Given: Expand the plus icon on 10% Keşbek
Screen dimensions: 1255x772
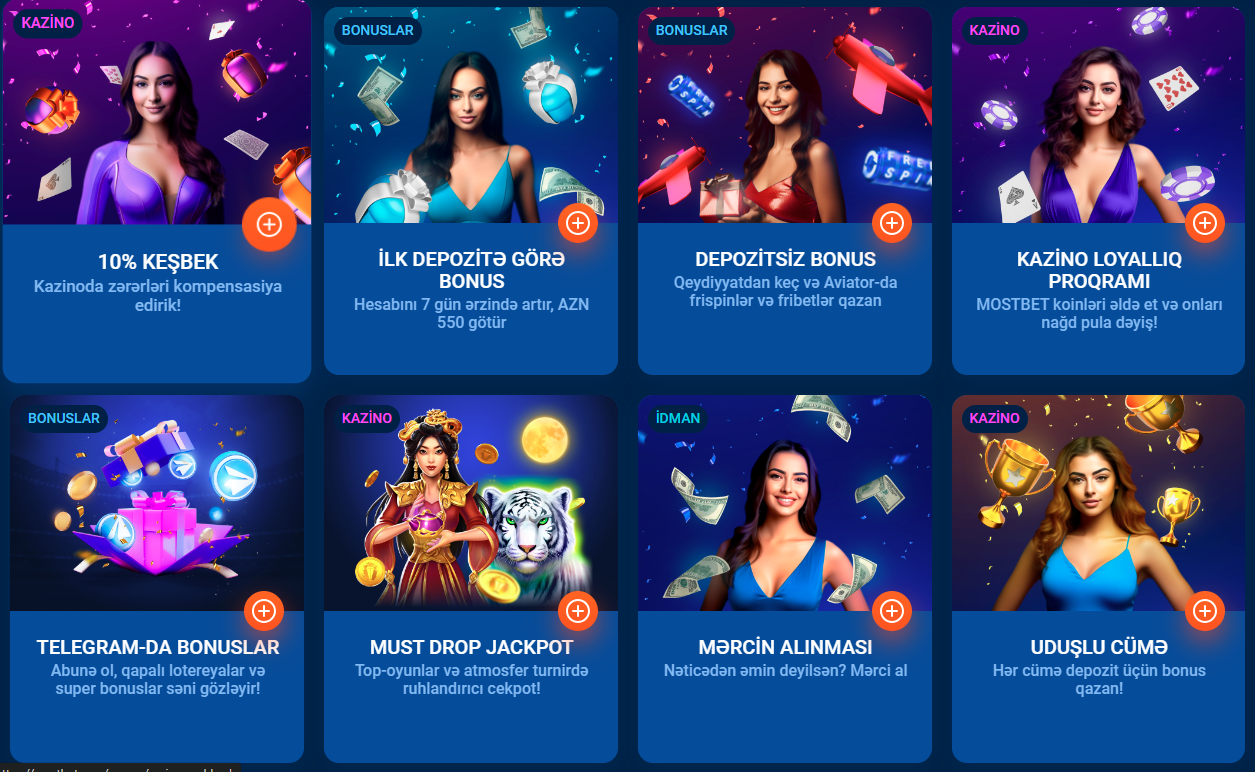Looking at the screenshot, I should point(269,224).
